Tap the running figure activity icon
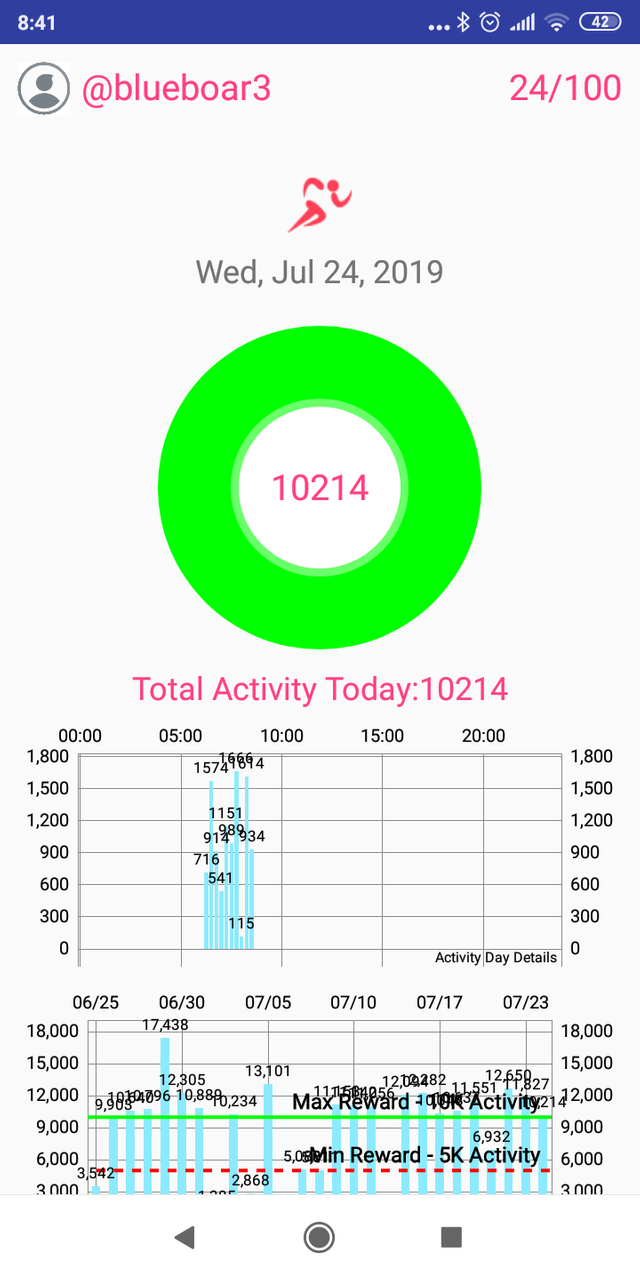 click(320, 204)
